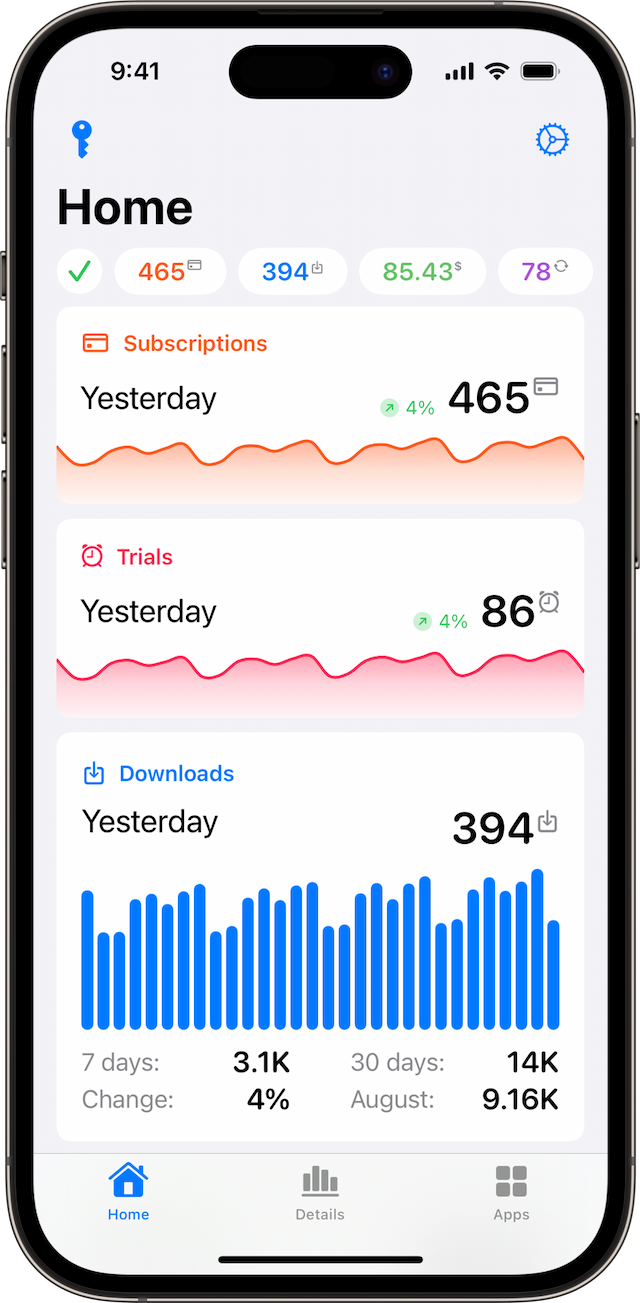Open the Subscriptions card
The height and width of the screenshot is (1303, 640).
(x=320, y=405)
